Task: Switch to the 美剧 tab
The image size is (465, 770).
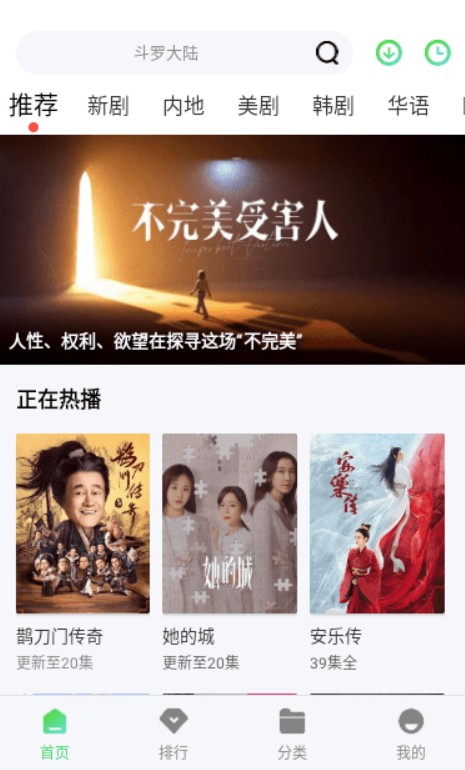Action: [258, 106]
